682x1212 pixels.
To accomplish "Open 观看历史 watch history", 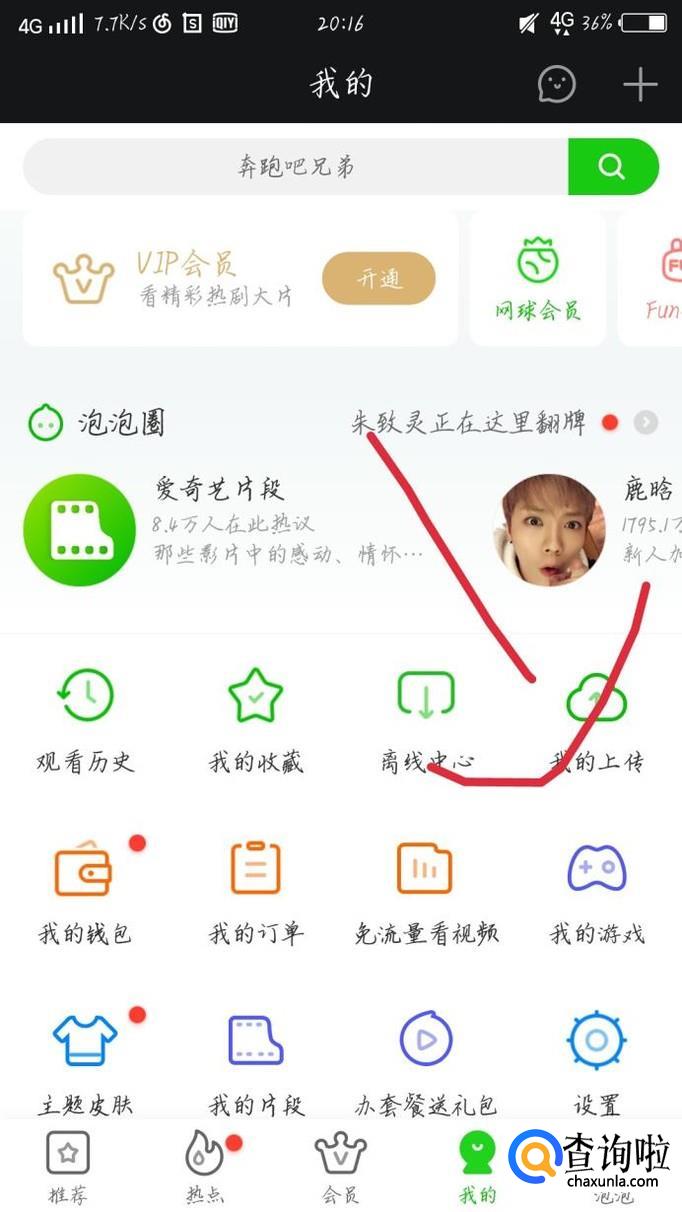I will (x=85, y=720).
